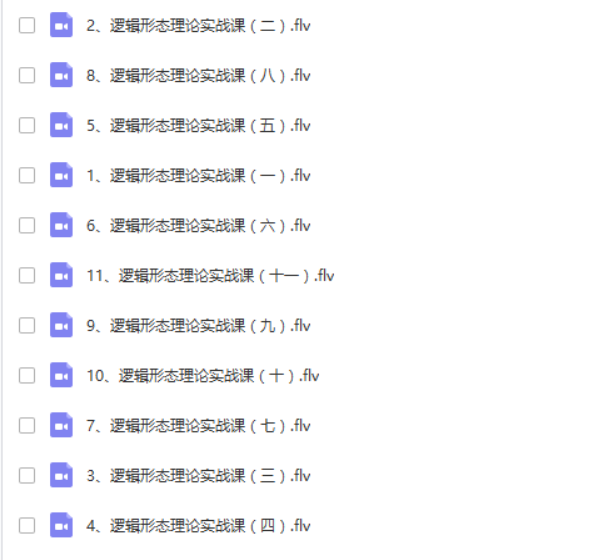This screenshot has width=607, height=560.
Task: Tick the checkbox for 1、逻辑形态理论实战课（一）
Action: 27,176
